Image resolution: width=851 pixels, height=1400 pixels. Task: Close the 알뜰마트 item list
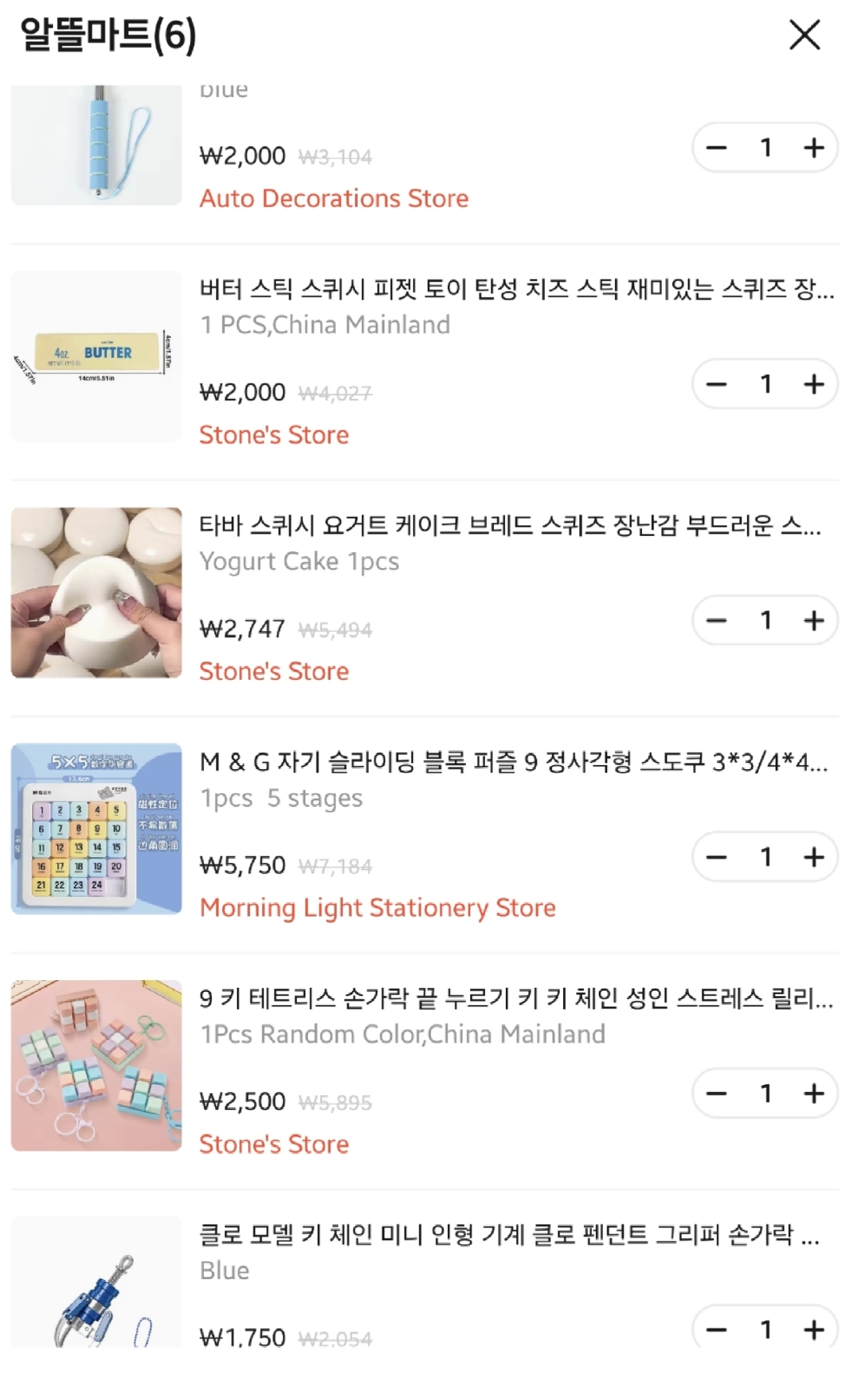click(804, 35)
